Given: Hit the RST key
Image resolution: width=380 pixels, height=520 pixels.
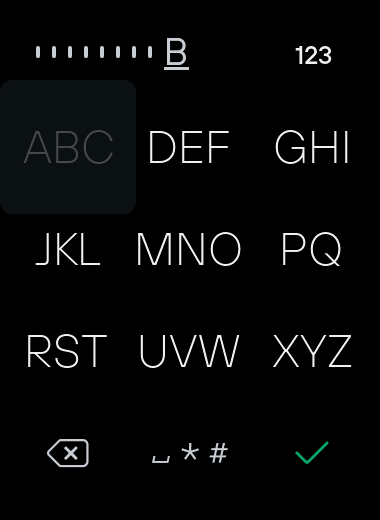Looking at the screenshot, I should 67,351.
